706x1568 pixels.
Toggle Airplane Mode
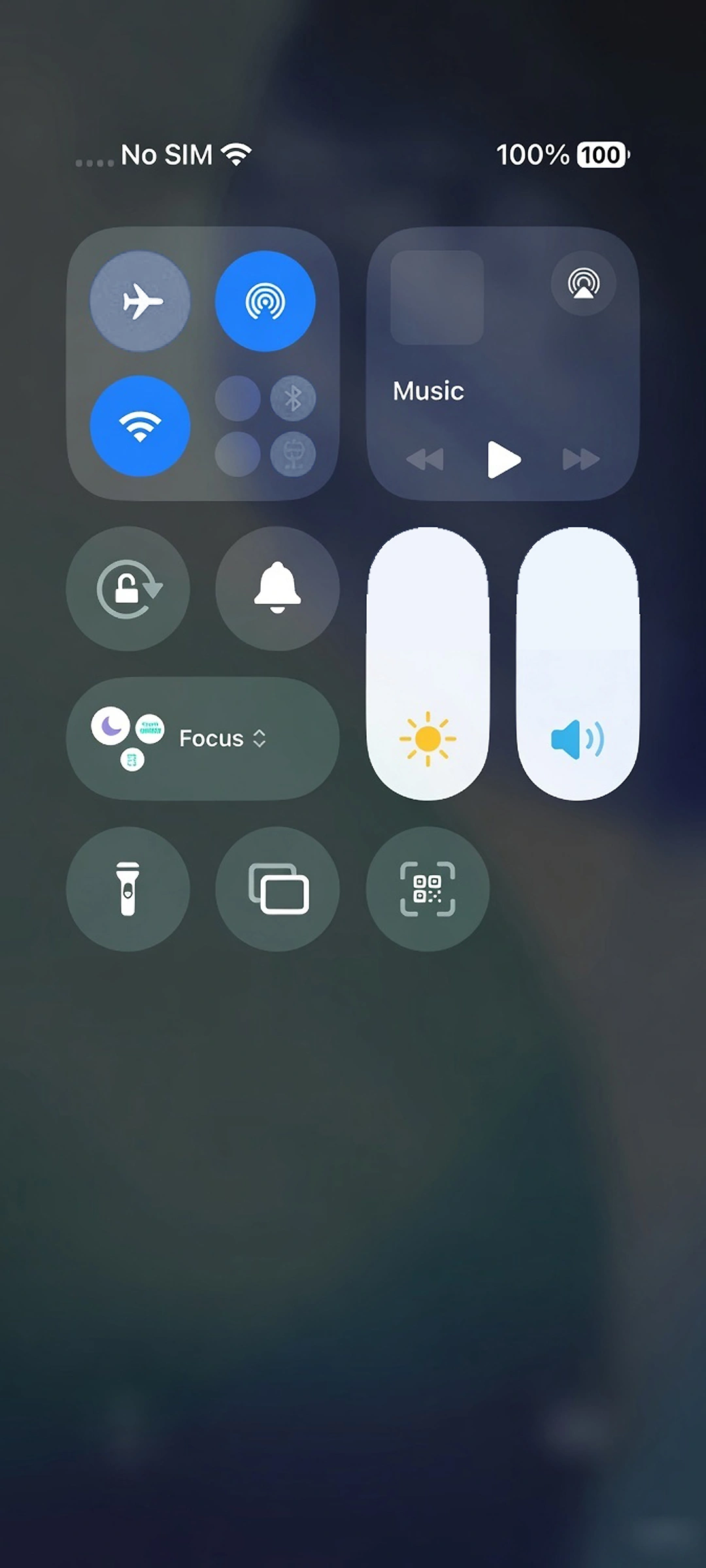click(140, 301)
